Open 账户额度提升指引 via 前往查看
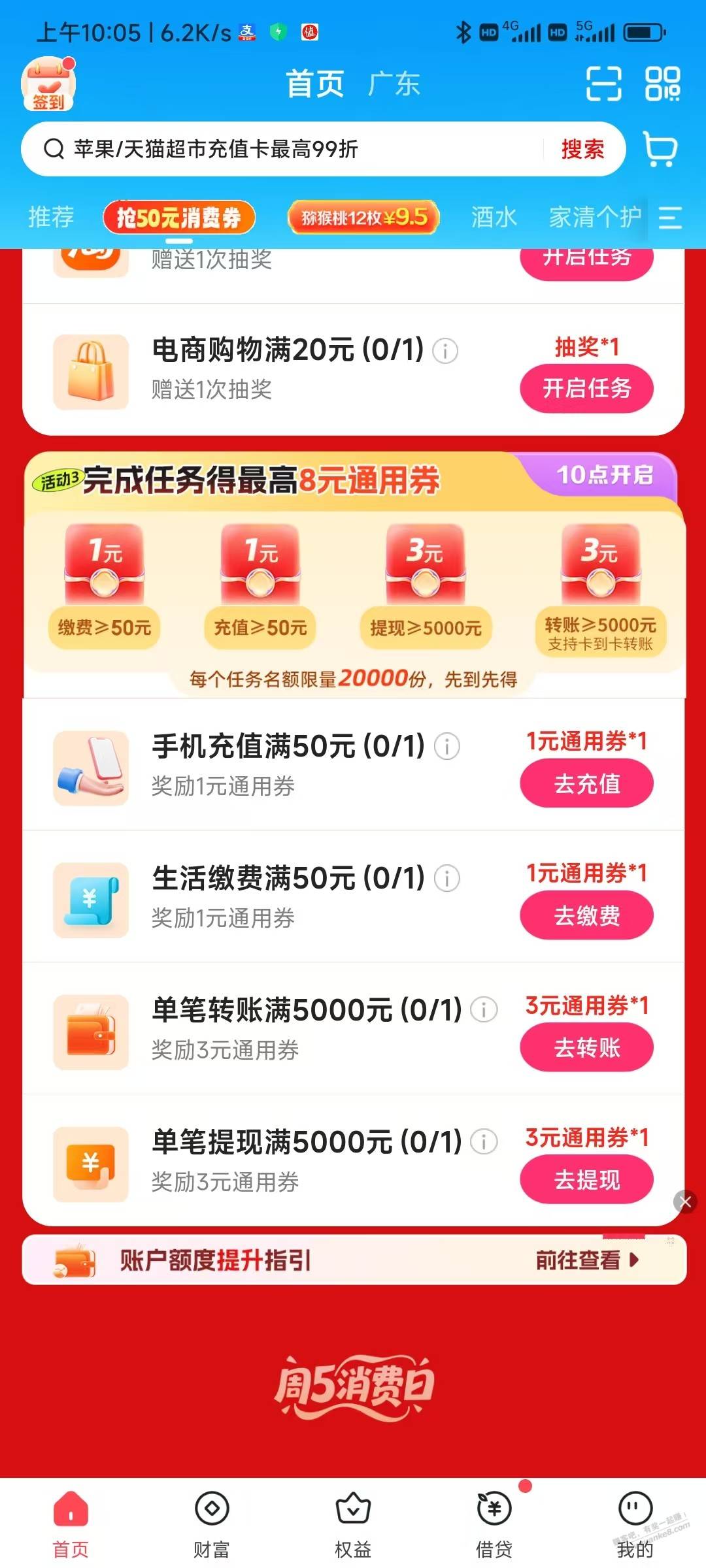Screen dimensions: 706x1568 pos(586,1260)
